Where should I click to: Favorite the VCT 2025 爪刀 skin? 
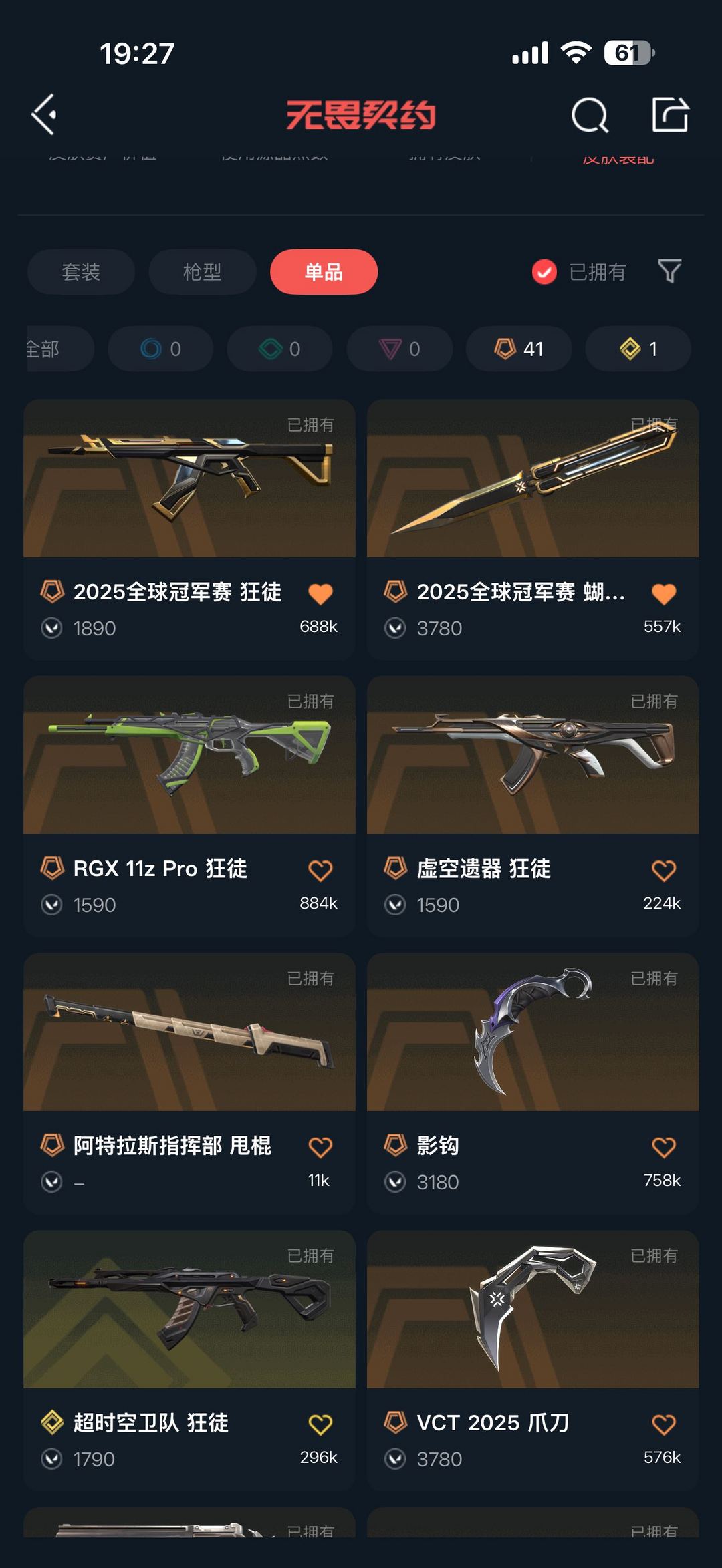point(663,1424)
